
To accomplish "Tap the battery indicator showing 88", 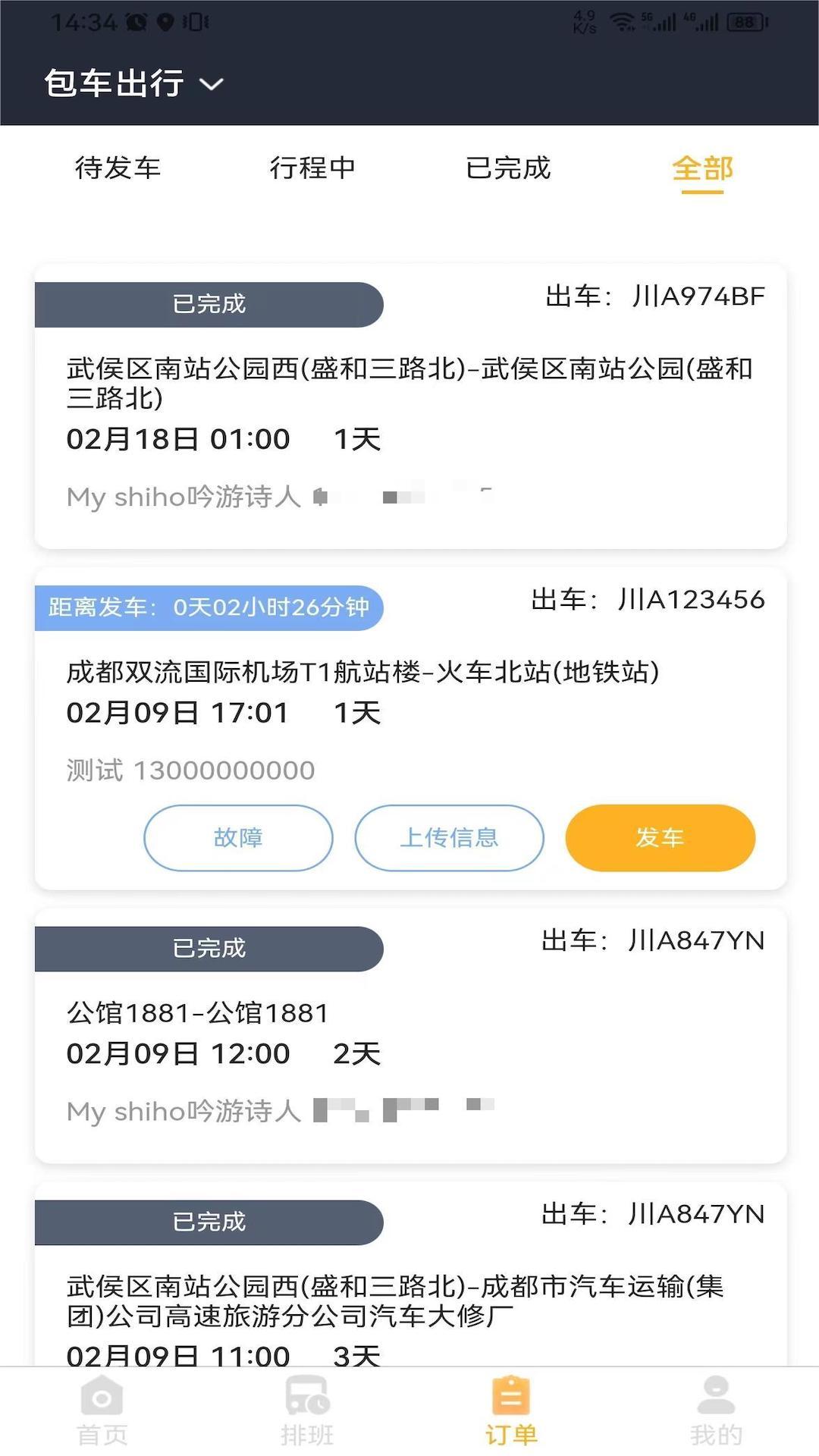I will 747,21.
